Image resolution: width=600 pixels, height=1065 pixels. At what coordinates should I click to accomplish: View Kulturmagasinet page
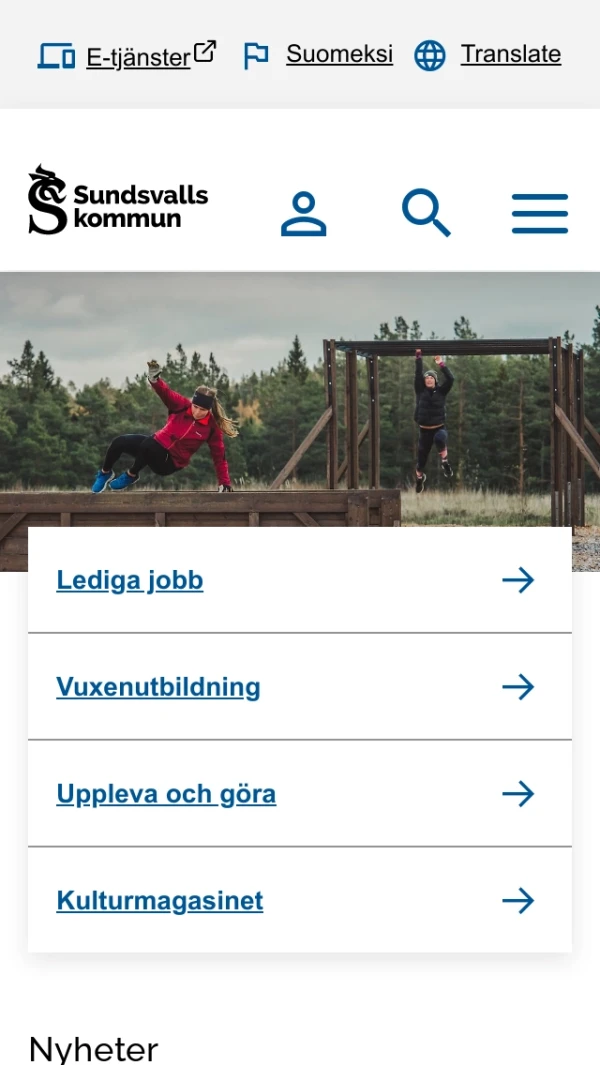[x=160, y=900]
